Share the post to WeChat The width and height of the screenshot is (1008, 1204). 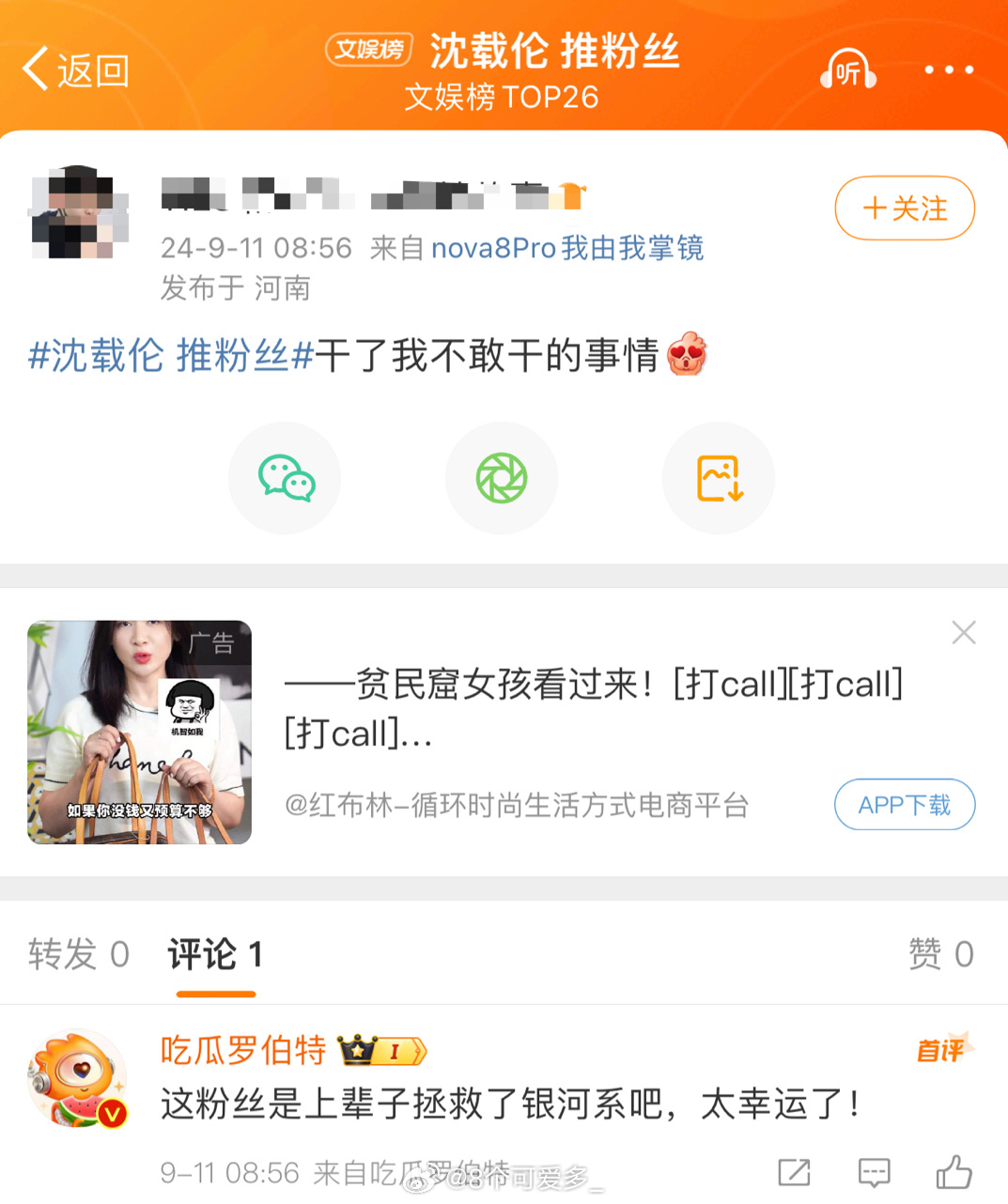tap(286, 478)
